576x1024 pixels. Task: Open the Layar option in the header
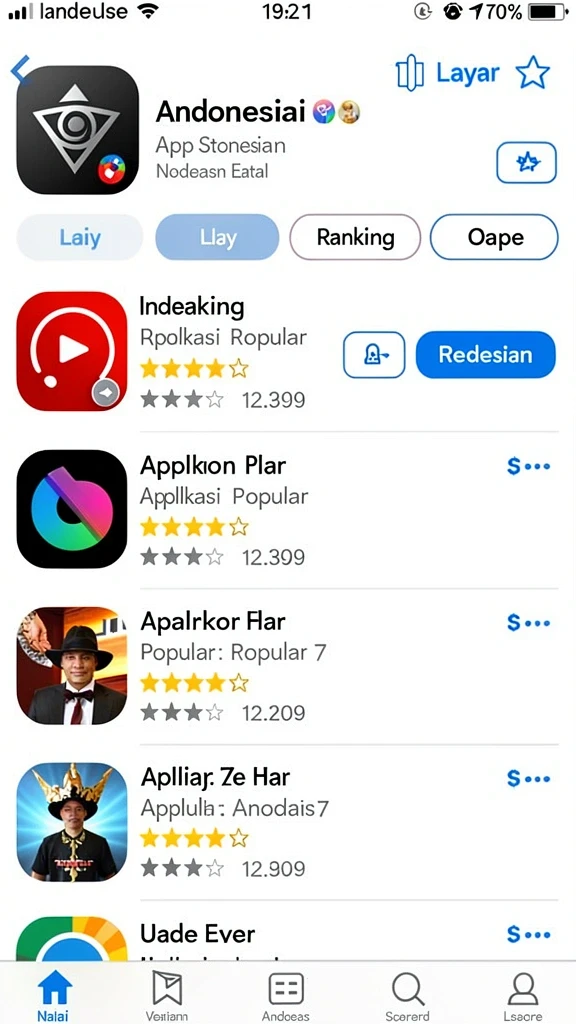[448, 72]
